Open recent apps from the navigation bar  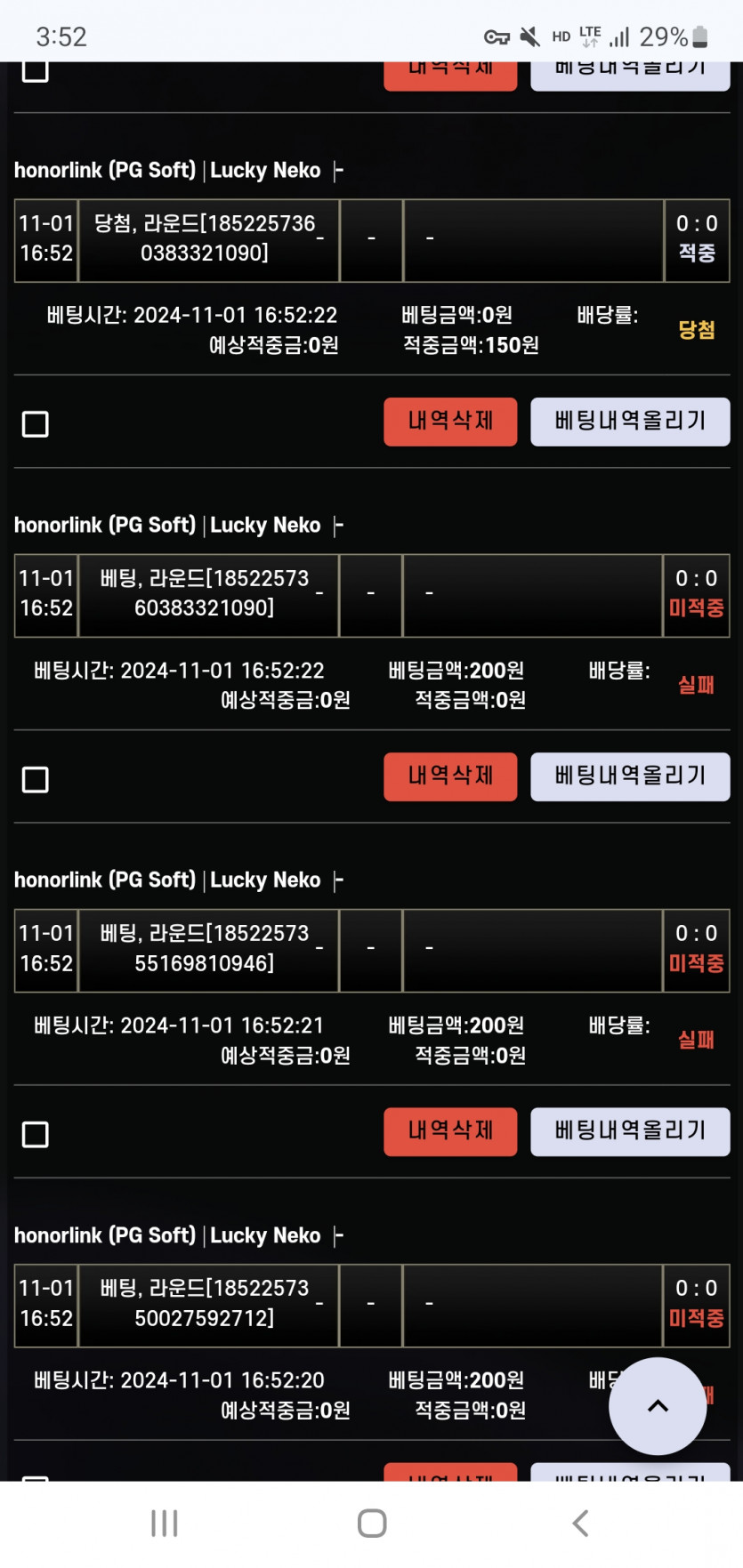point(165,1524)
